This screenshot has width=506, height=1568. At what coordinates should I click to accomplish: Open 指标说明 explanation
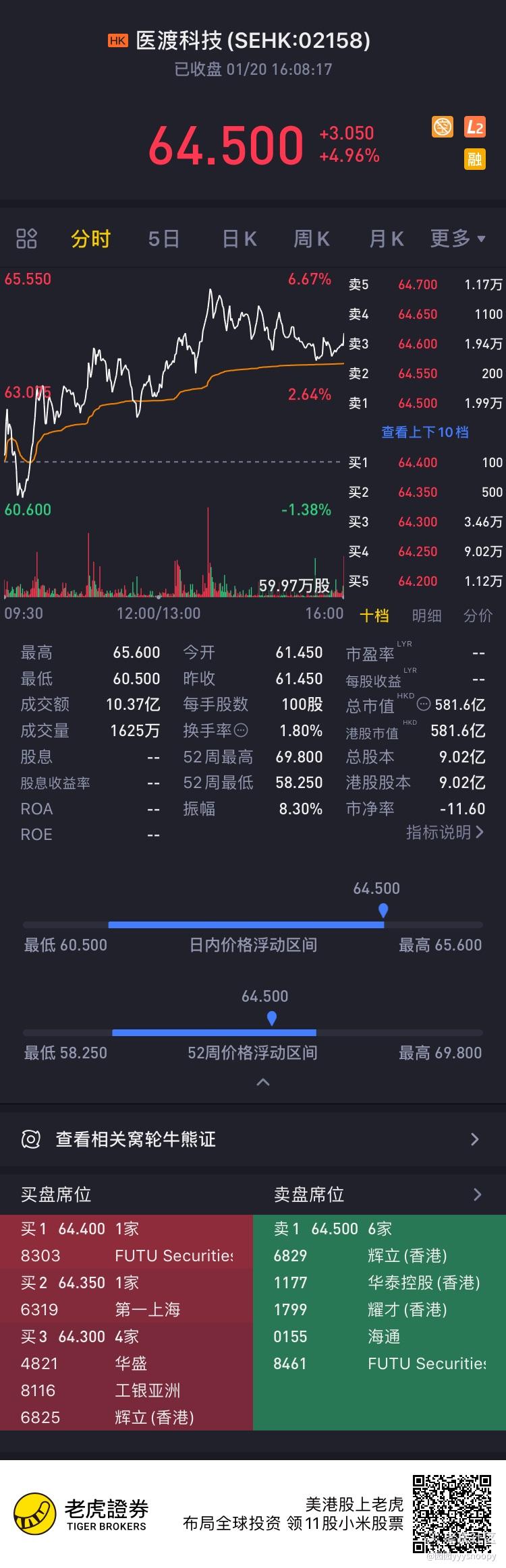pos(444,833)
